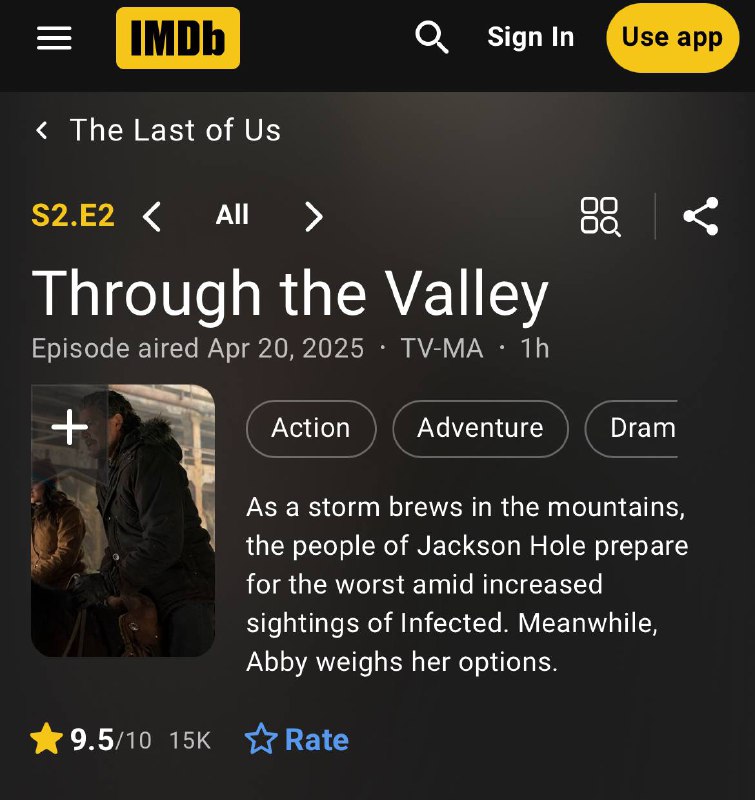Open All episodes list
The width and height of the screenshot is (755, 800).
click(232, 215)
